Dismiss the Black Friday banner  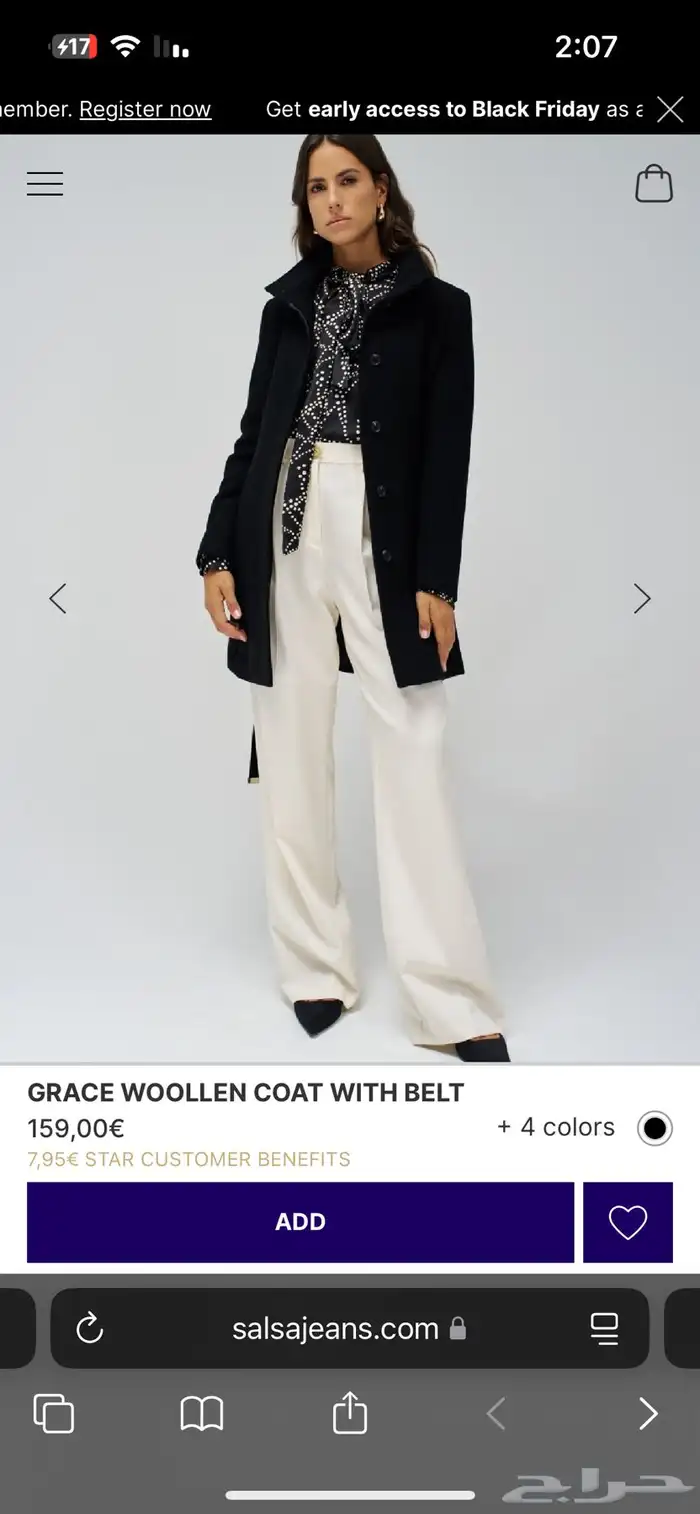pos(670,109)
